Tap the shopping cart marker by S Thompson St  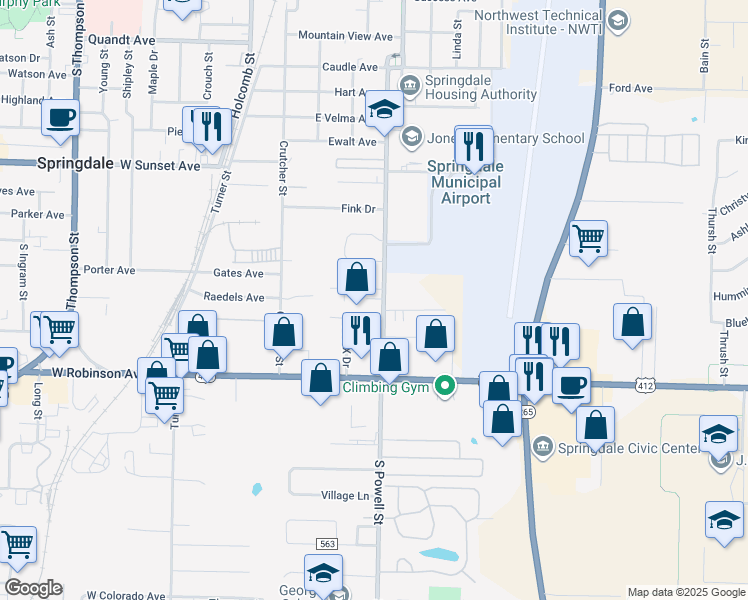[x=58, y=328]
